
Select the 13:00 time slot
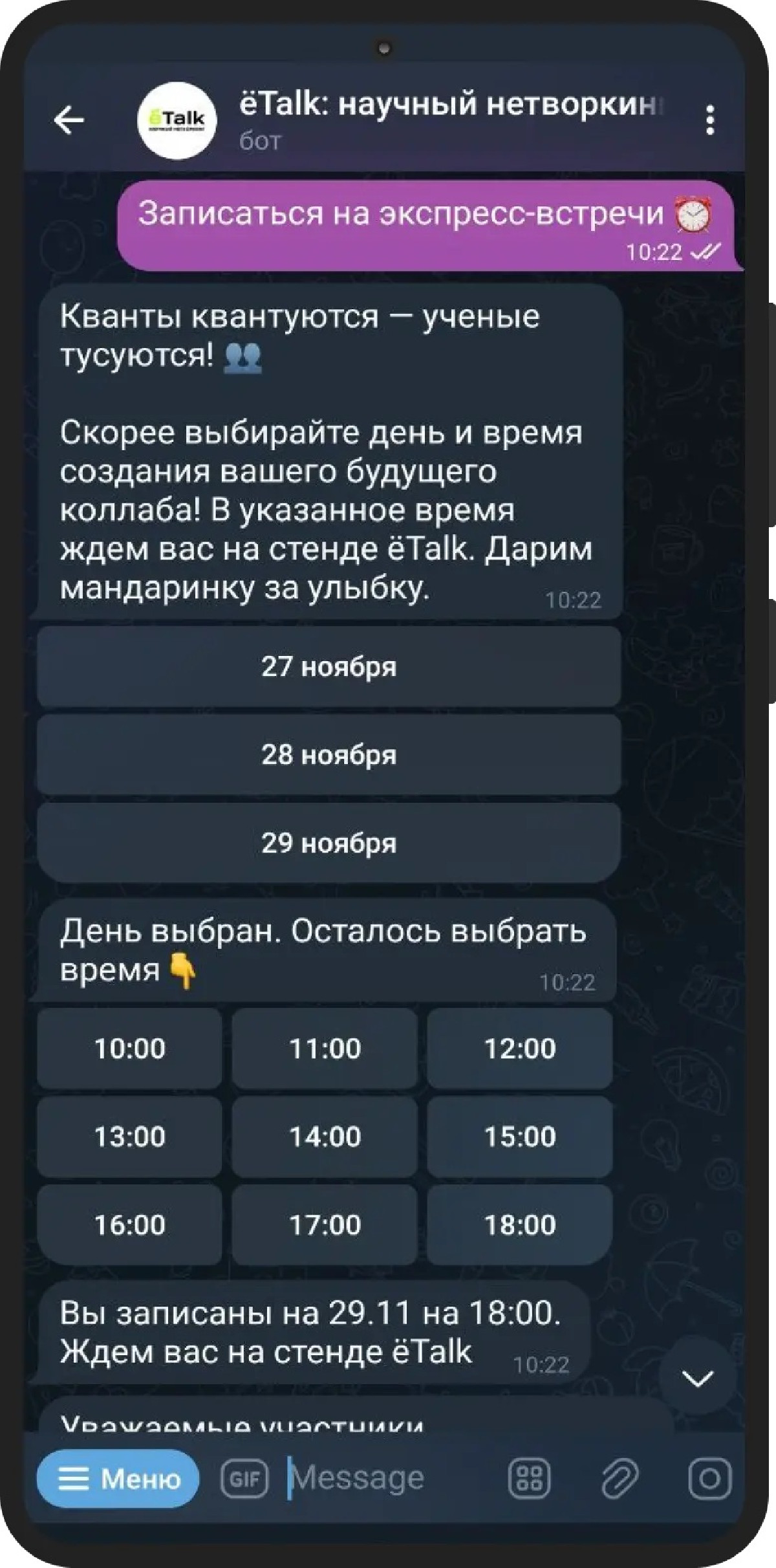(129, 1136)
